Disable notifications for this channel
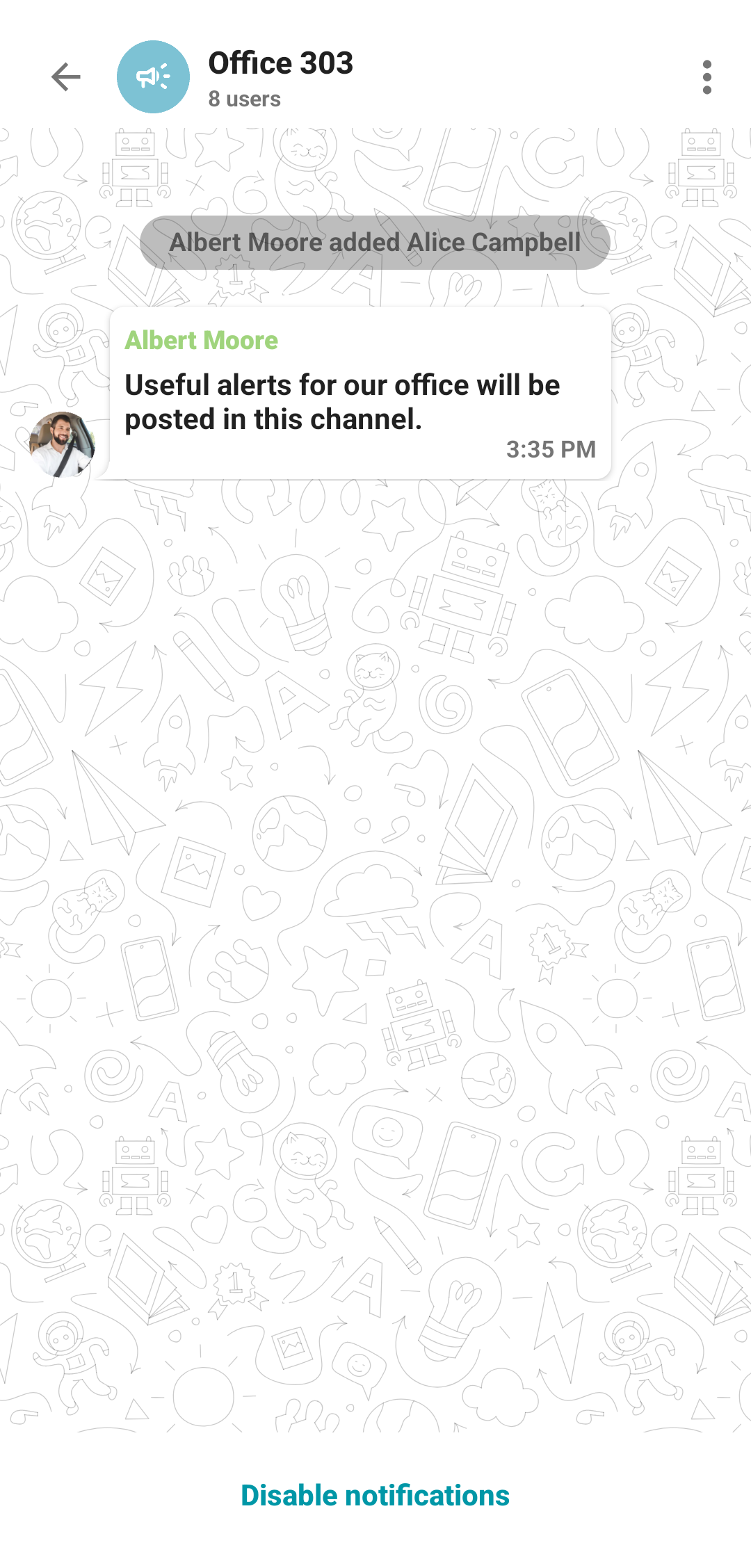Image resolution: width=751 pixels, height=1568 pixels. (375, 1496)
